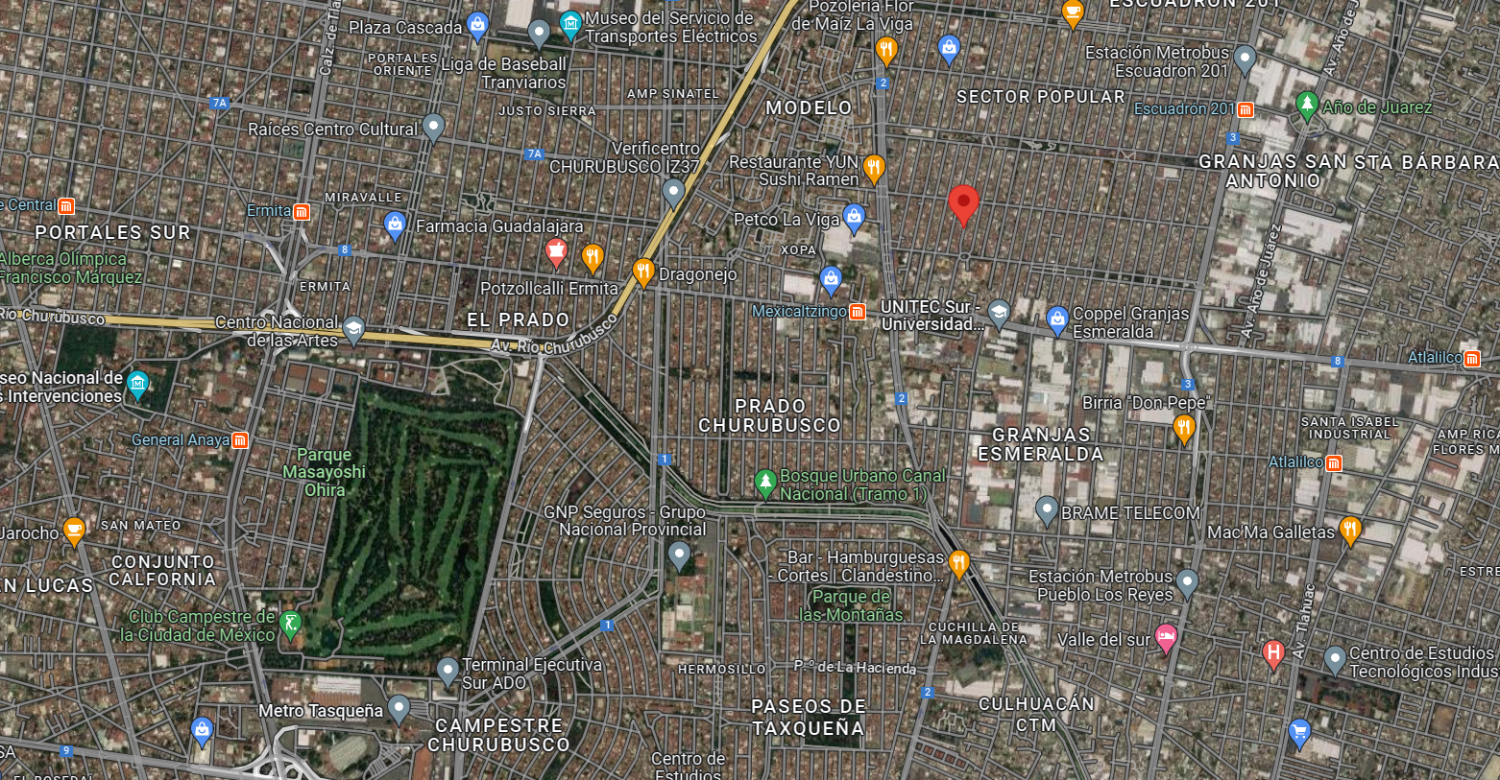Viewport: 1500px width, 780px height.
Task: Open Restaurante YUN Sushi Ramen marker
Action: click(874, 168)
